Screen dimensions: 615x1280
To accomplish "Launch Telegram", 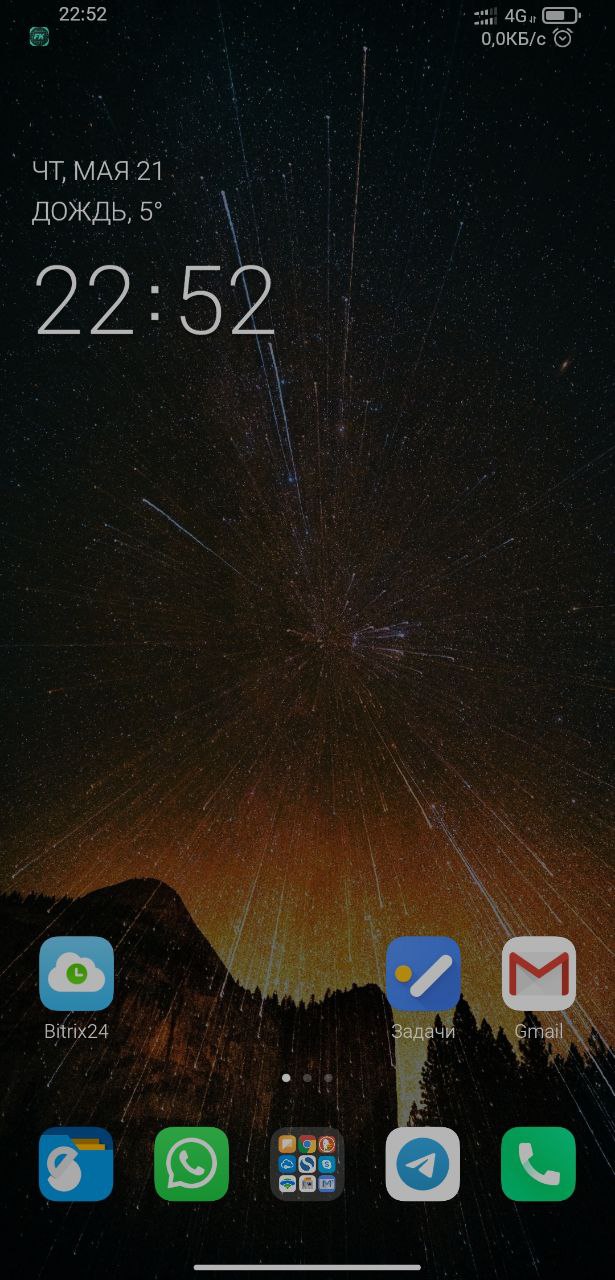I will click(x=423, y=1164).
